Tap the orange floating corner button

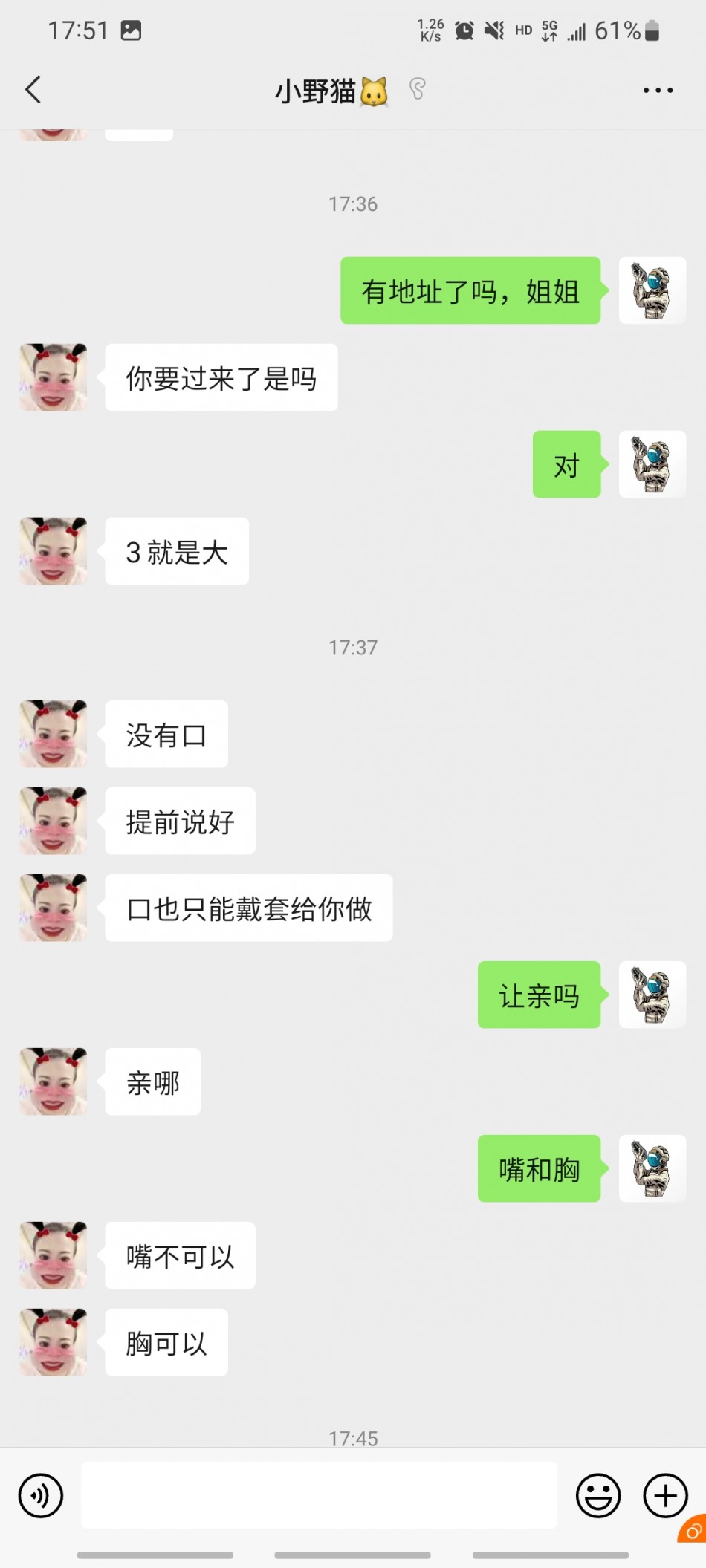click(694, 1530)
